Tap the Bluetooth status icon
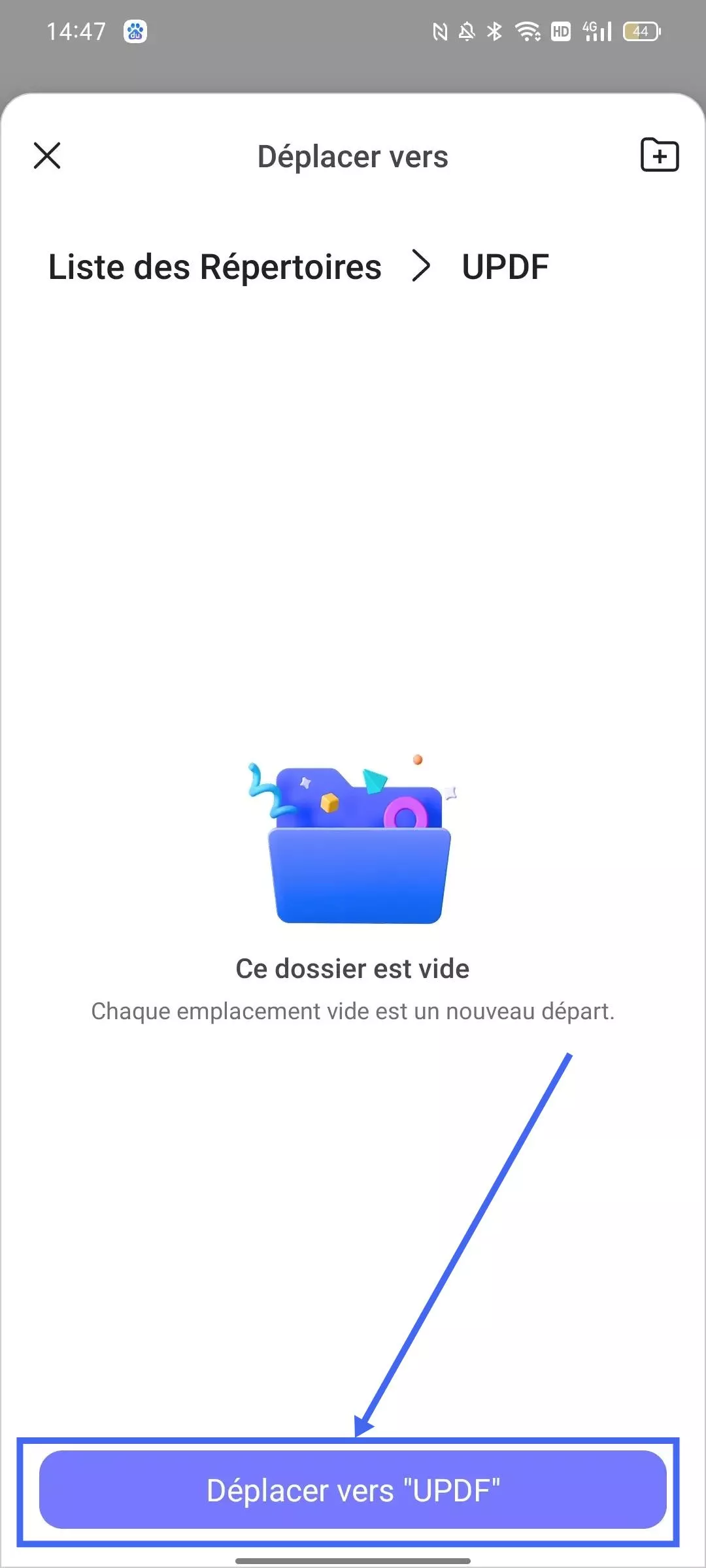The height and width of the screenshot is (1568, 706). point(494,30)
